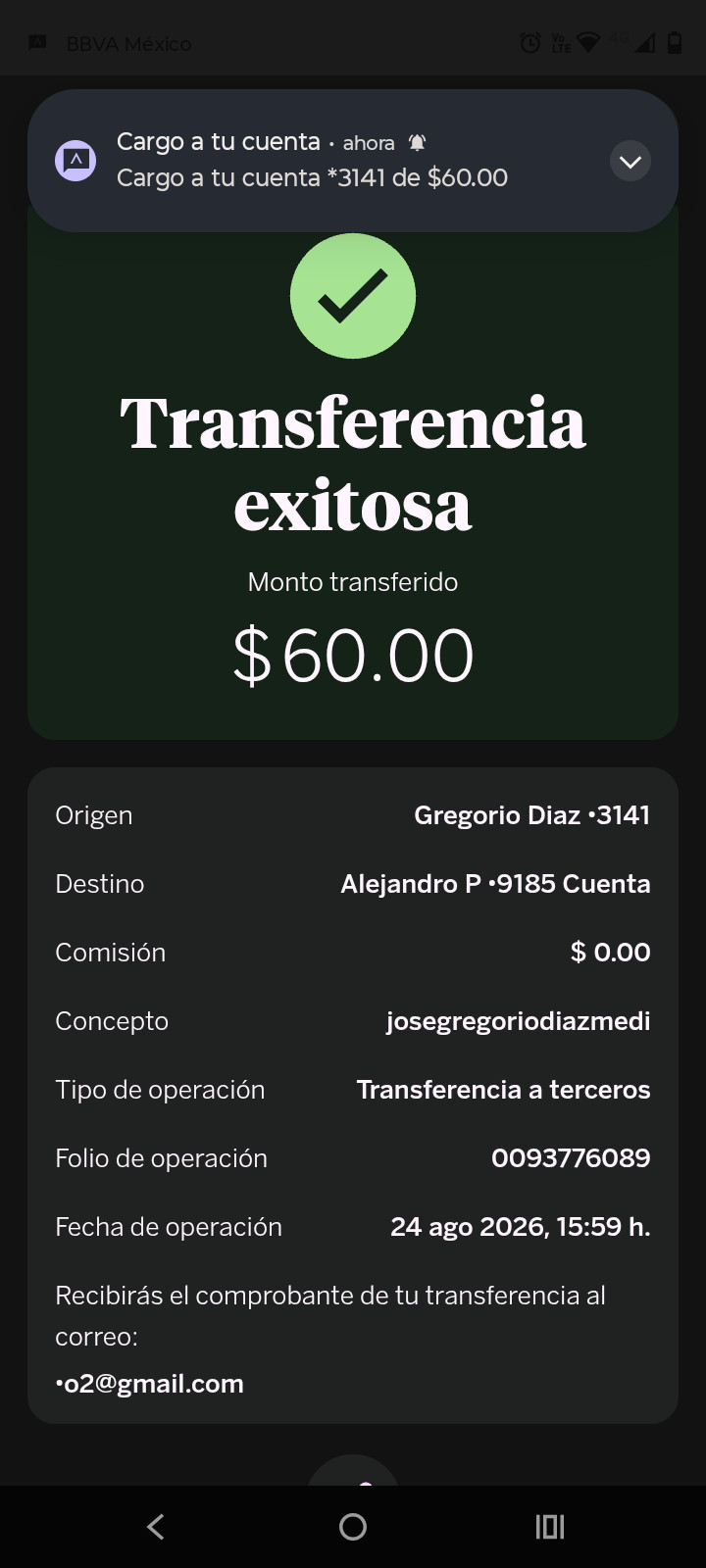Open the Cargo a tu cuenta notification

(x=353, y=161)
